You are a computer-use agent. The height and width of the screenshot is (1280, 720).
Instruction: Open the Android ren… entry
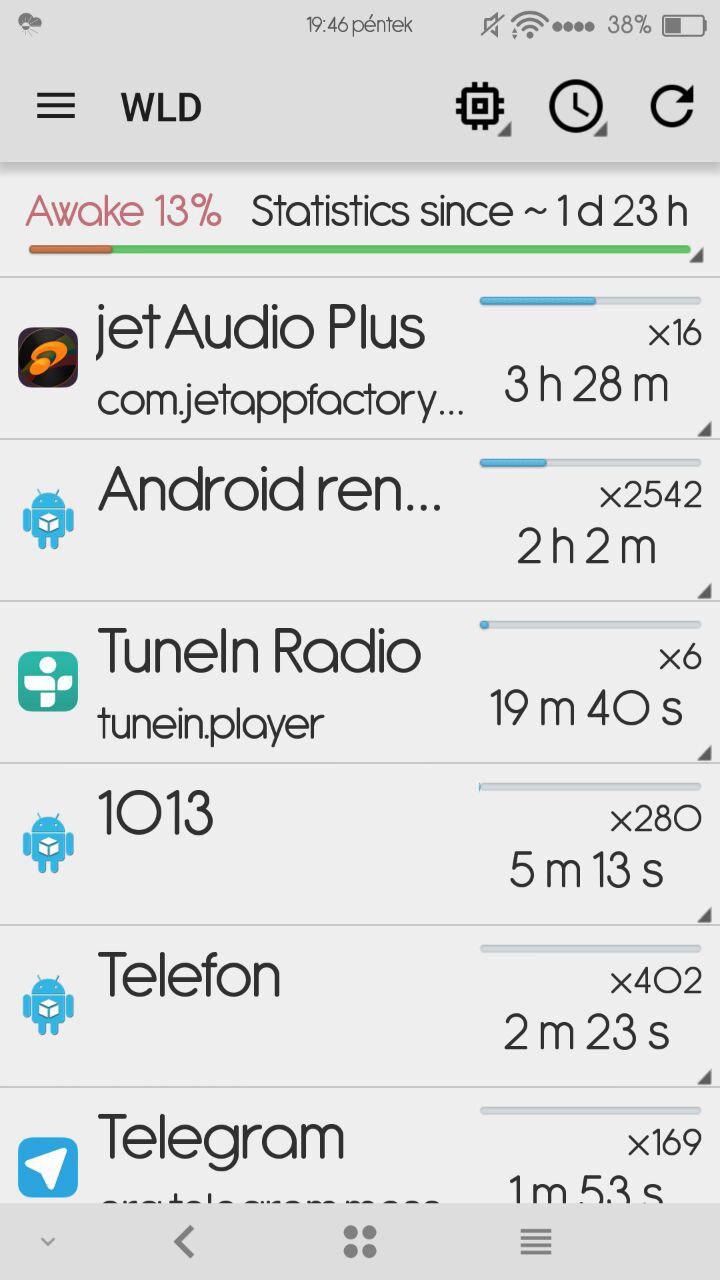point(360,520)
